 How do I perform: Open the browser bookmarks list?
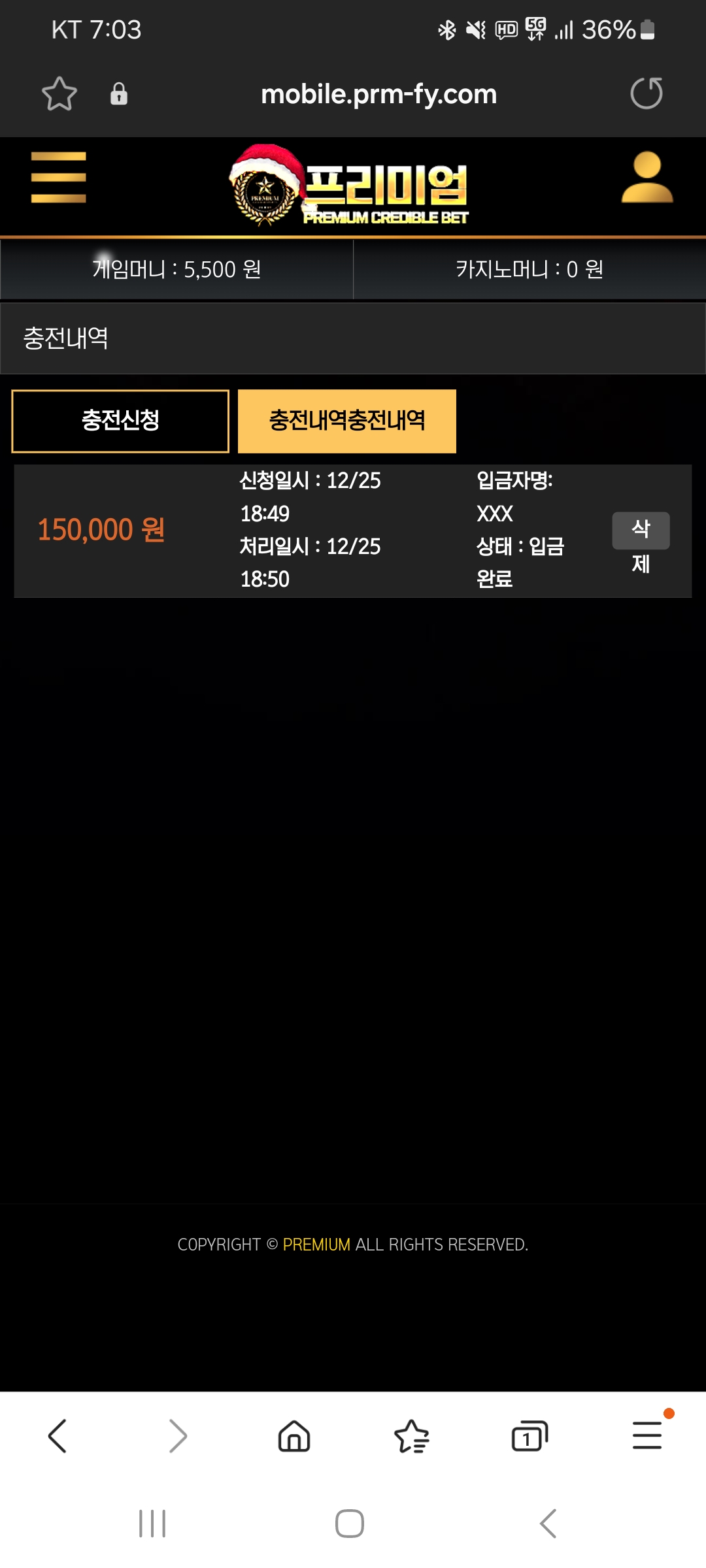(x=412, y=1436)
